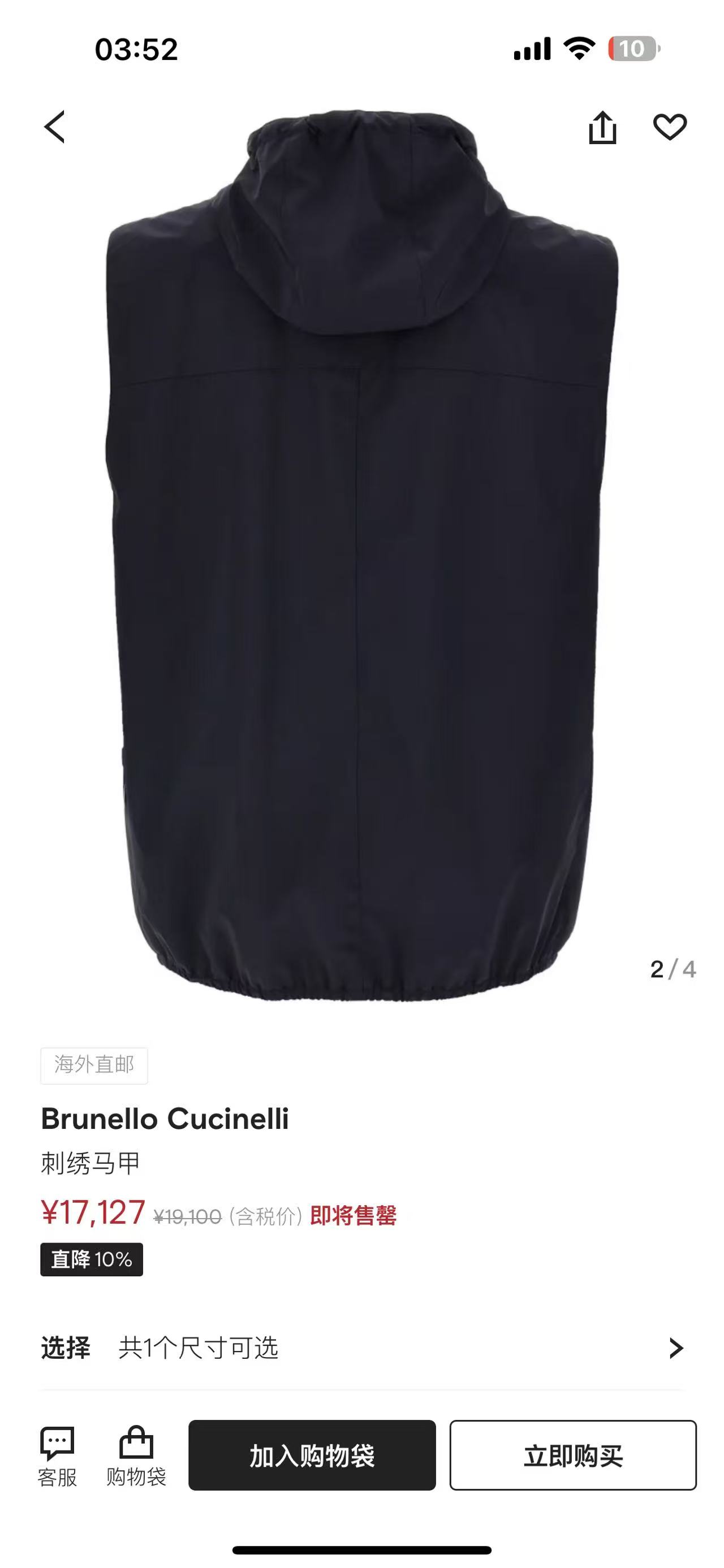
Task: Tap 加入购物袋 to add to bag
Action: [x=312, y=1456]
